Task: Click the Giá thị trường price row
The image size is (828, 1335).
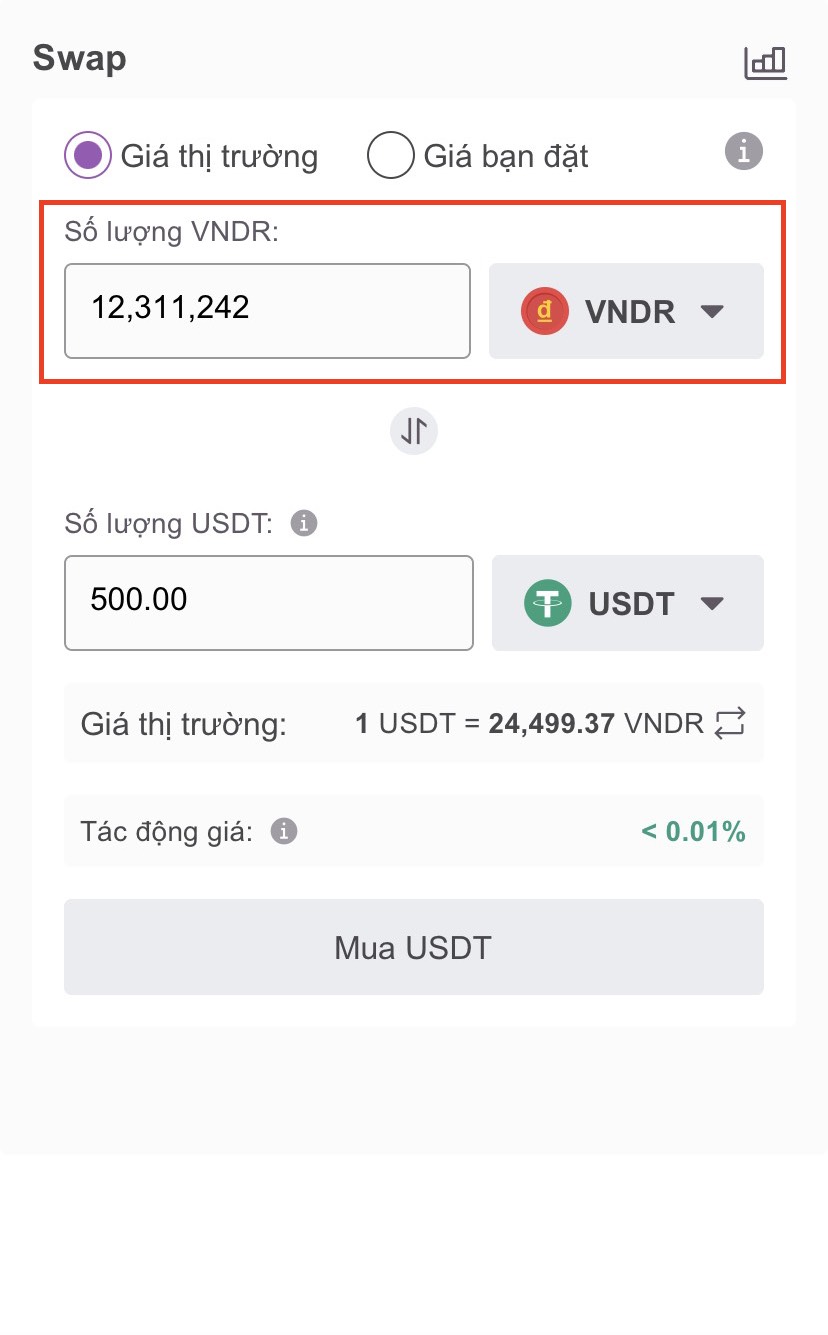Action: click(413, 723)
